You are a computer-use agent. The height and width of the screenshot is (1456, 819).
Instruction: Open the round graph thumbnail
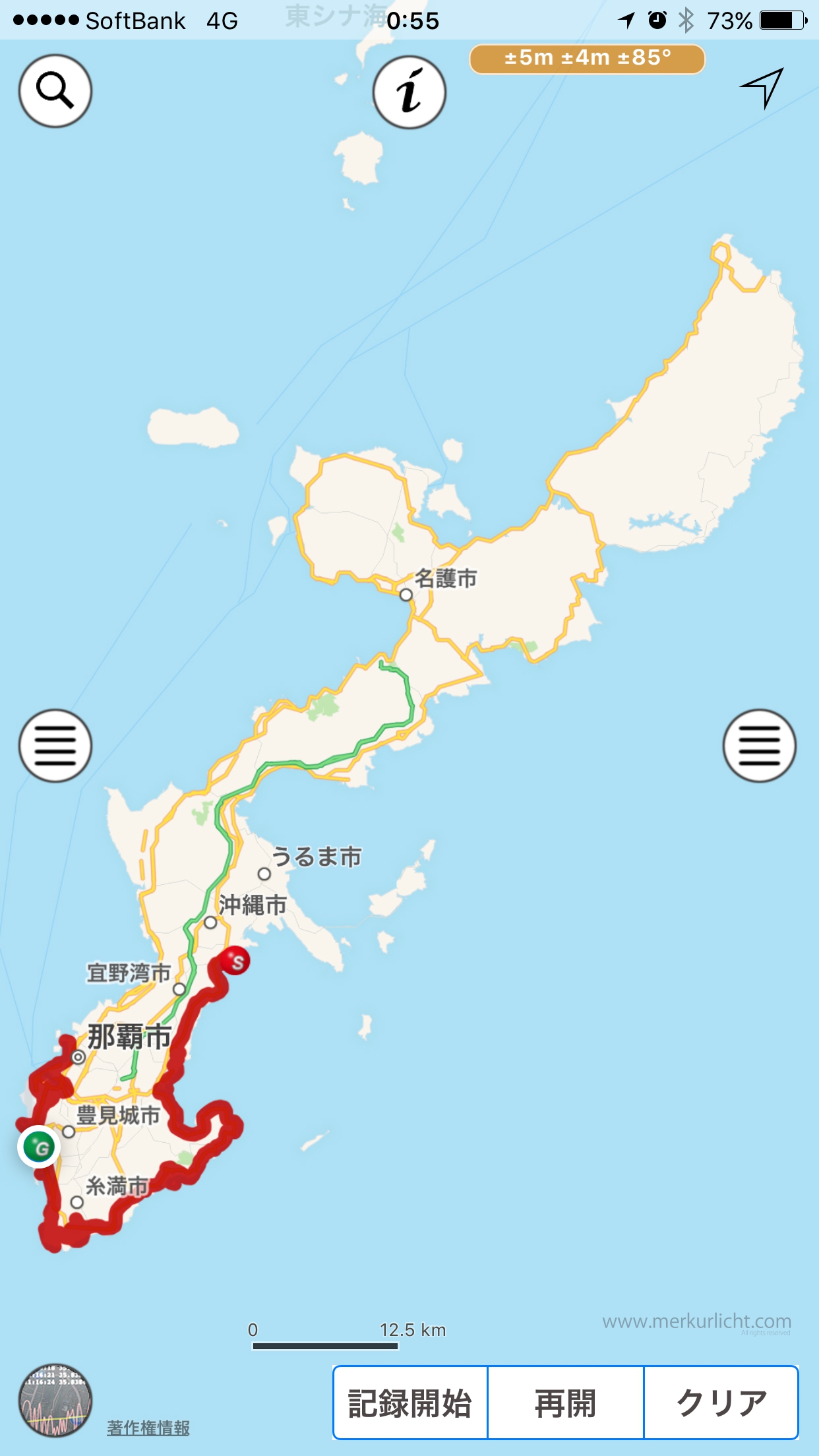55,1401
